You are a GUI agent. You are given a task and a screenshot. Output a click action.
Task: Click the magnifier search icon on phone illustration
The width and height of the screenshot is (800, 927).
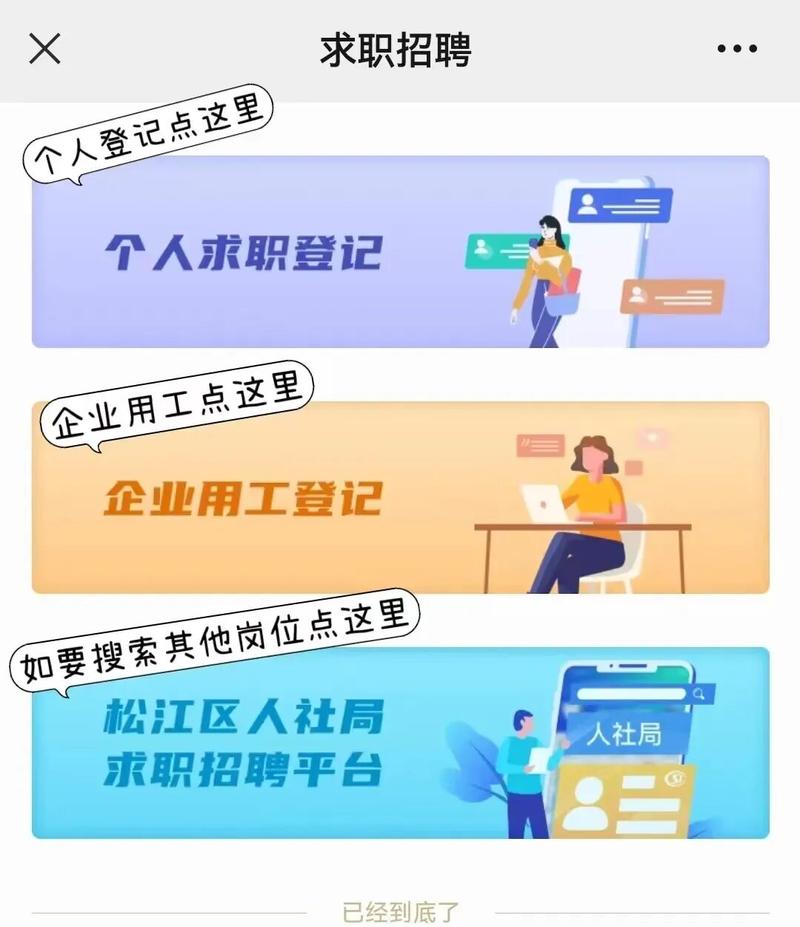(698, 693)
